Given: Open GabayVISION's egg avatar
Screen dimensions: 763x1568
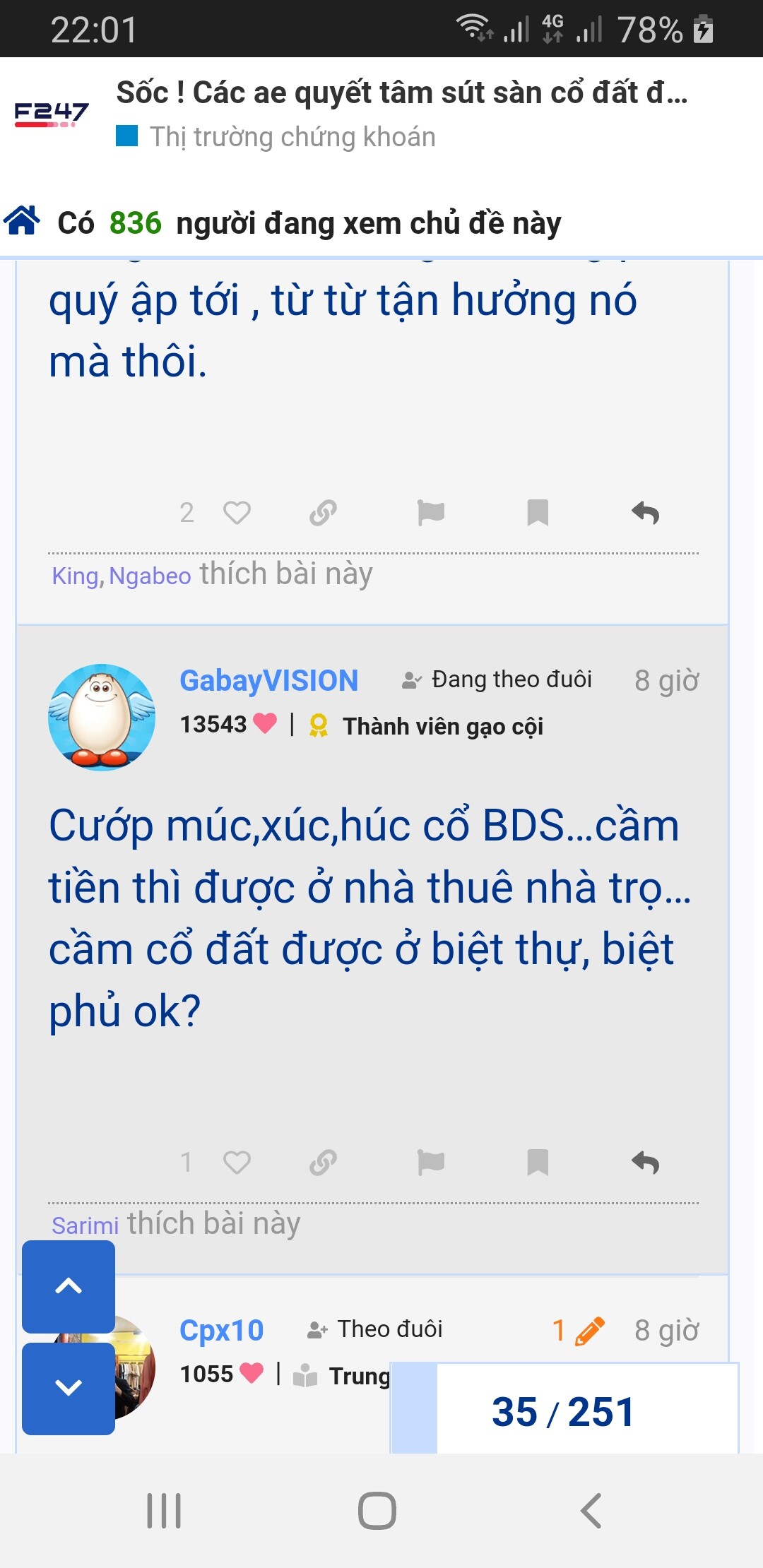Looking at the screenshot, I should tap(102, 717).
